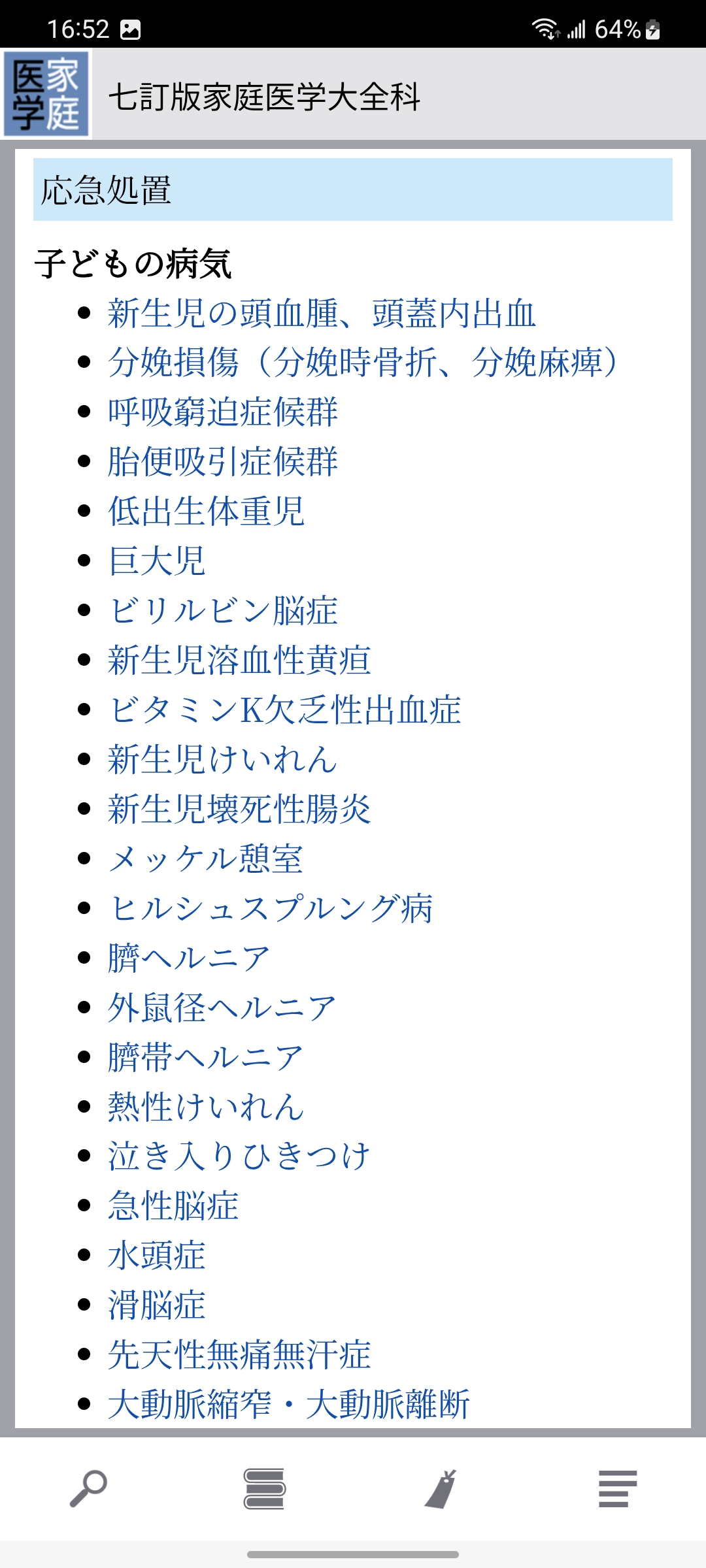The image size is (706, 1568).
Task: Open the 熱性けいれん entry
Action: coord(206,1107)
